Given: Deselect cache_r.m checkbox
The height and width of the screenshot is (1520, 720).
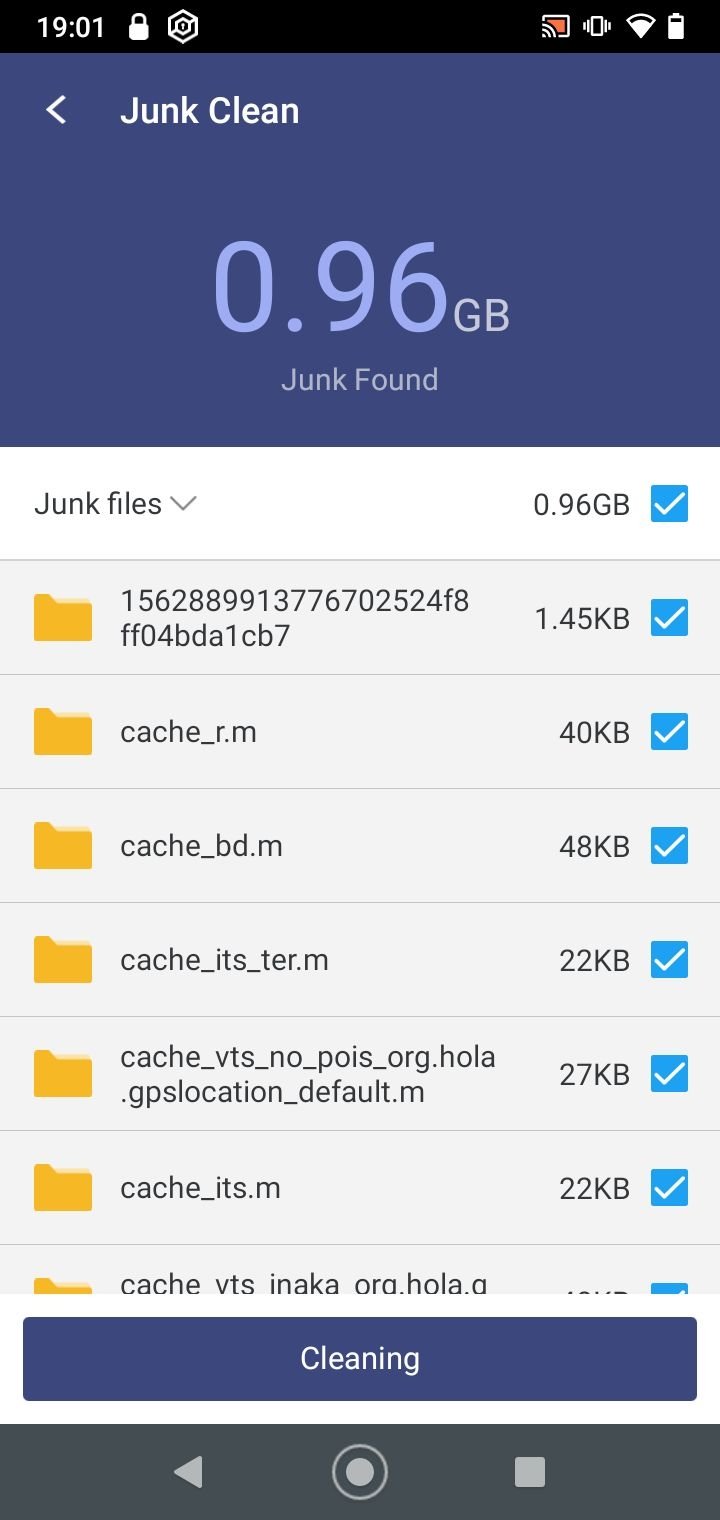Looking at the screenshot, I should point(669,732).
